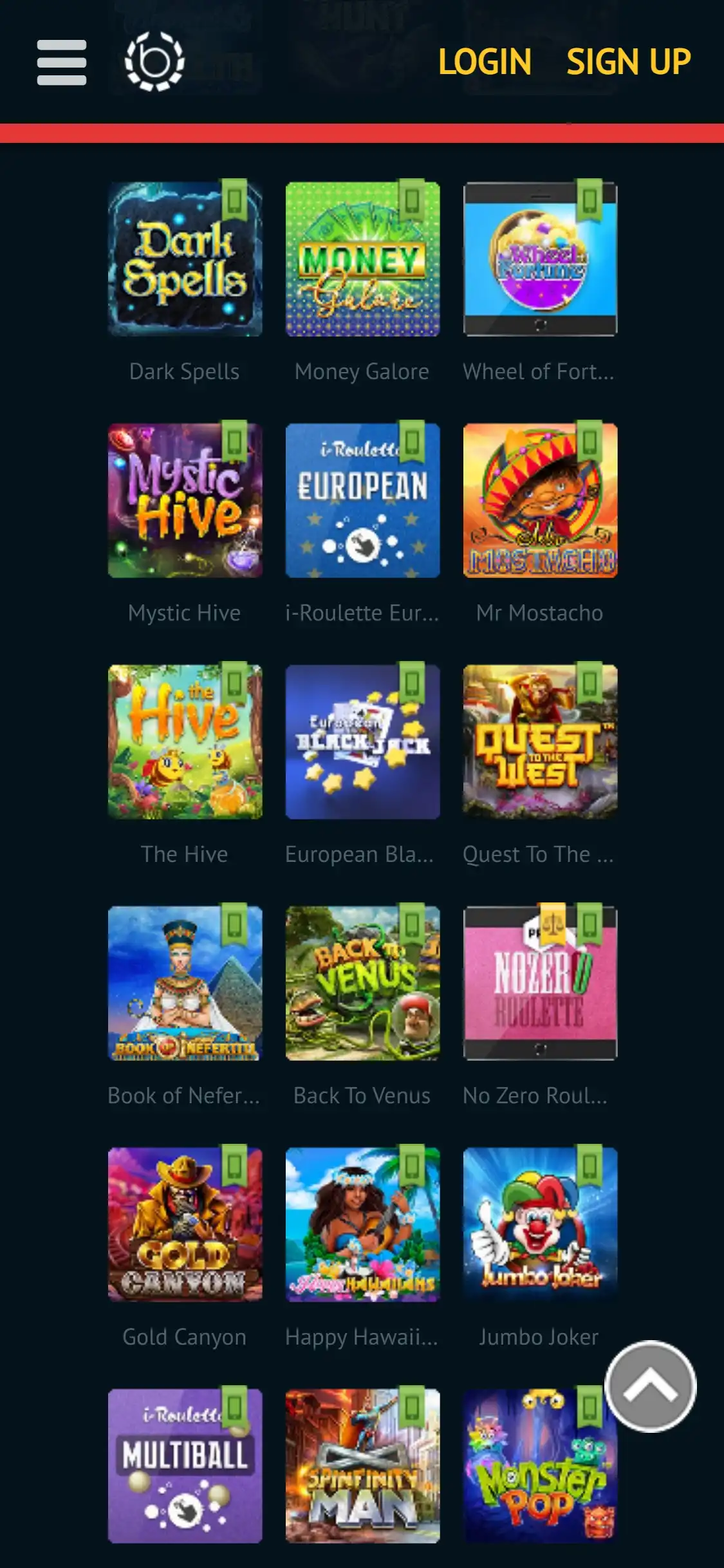Select the Mystic Hive game

coord(185,500)
